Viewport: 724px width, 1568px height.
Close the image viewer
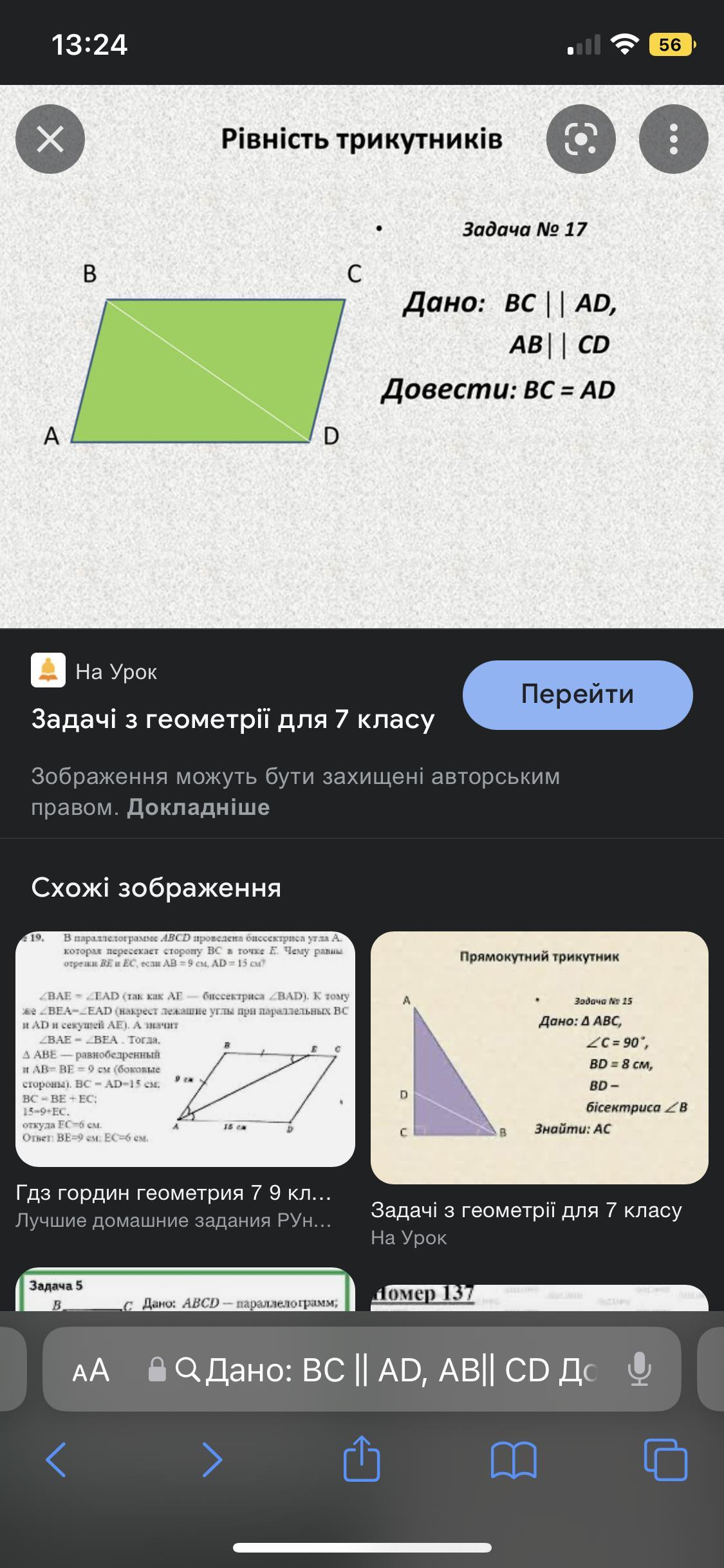coord(50,139)
